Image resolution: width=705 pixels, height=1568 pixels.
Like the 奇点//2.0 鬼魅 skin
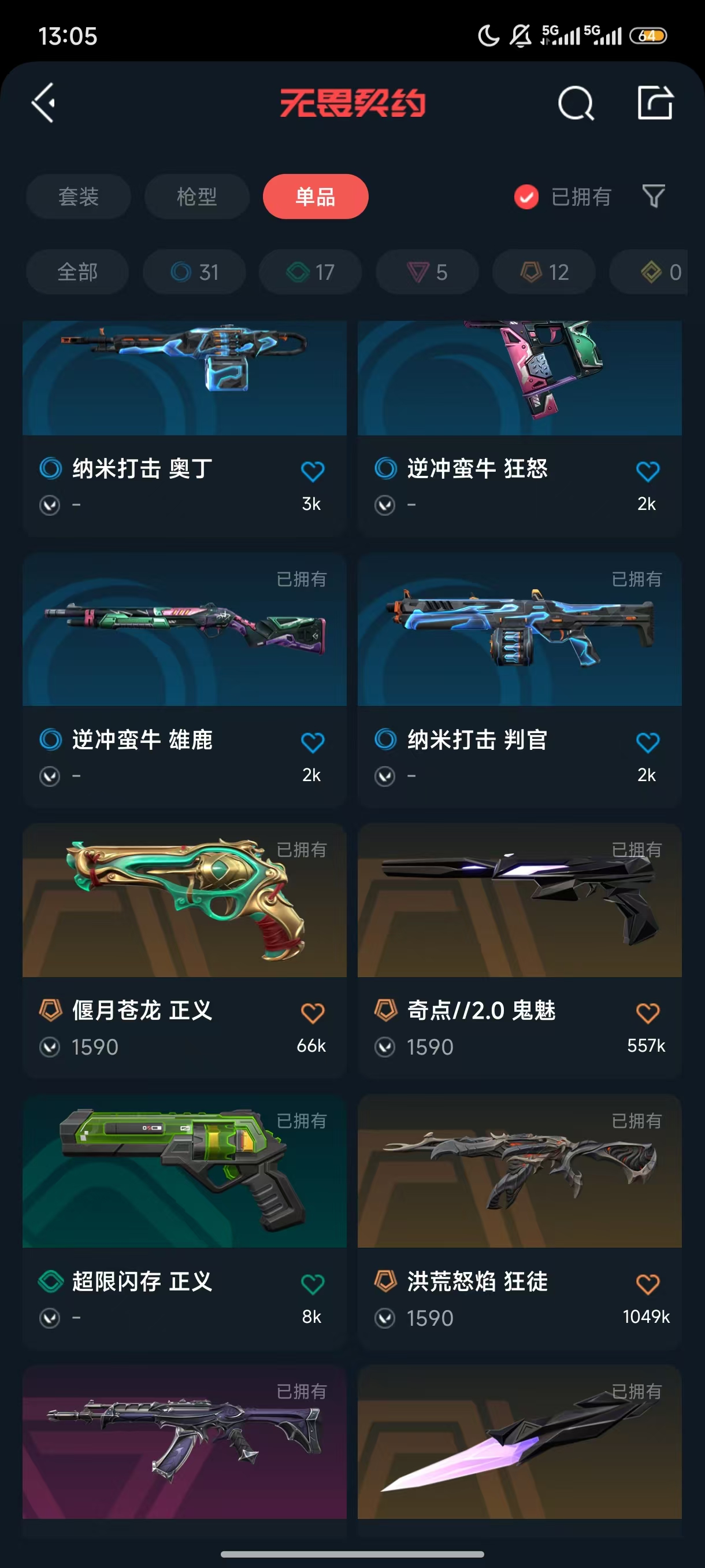tap(647, 1013)
